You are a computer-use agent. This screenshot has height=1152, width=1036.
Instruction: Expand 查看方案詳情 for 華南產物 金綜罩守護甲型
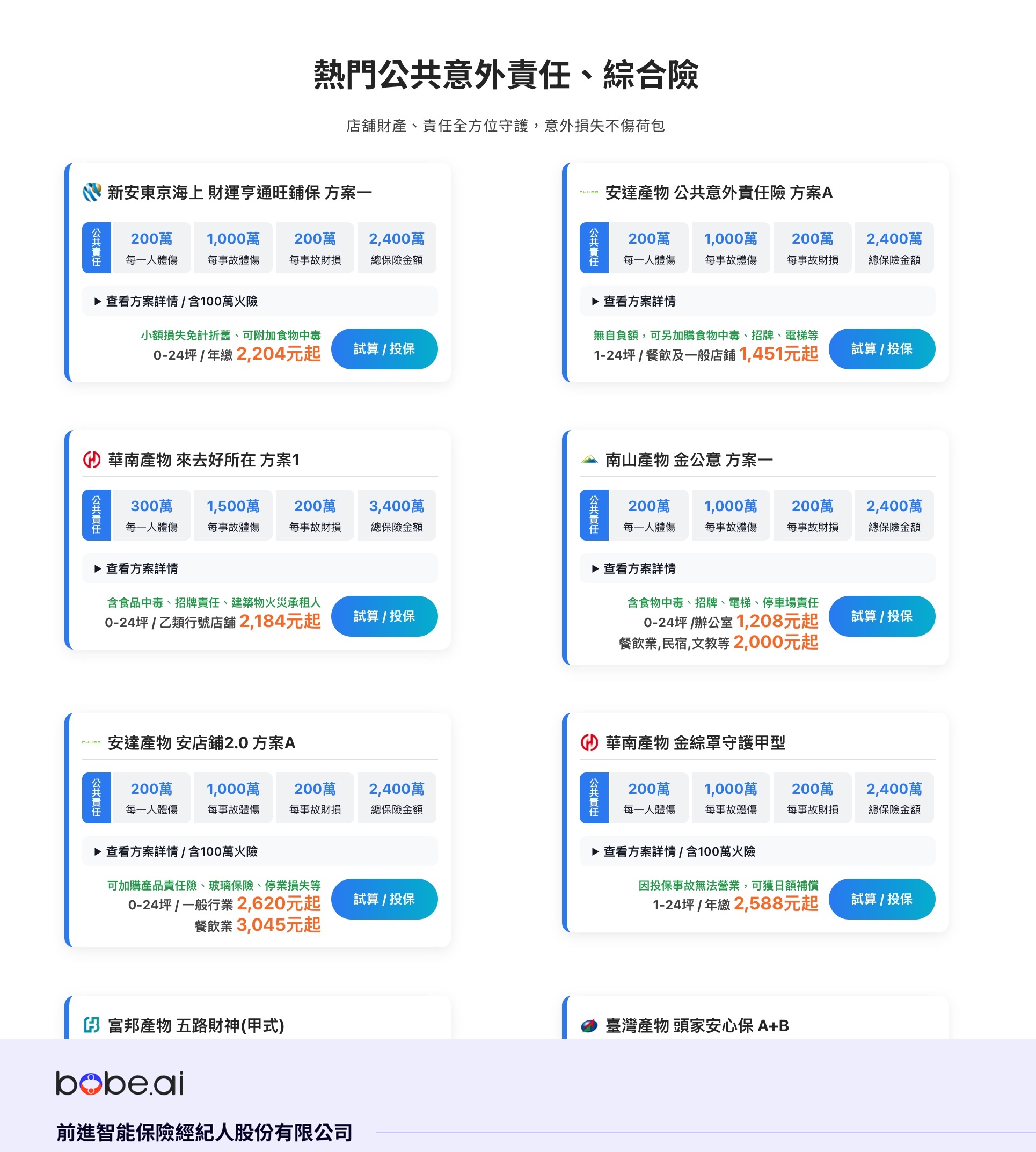coord(674,851)
